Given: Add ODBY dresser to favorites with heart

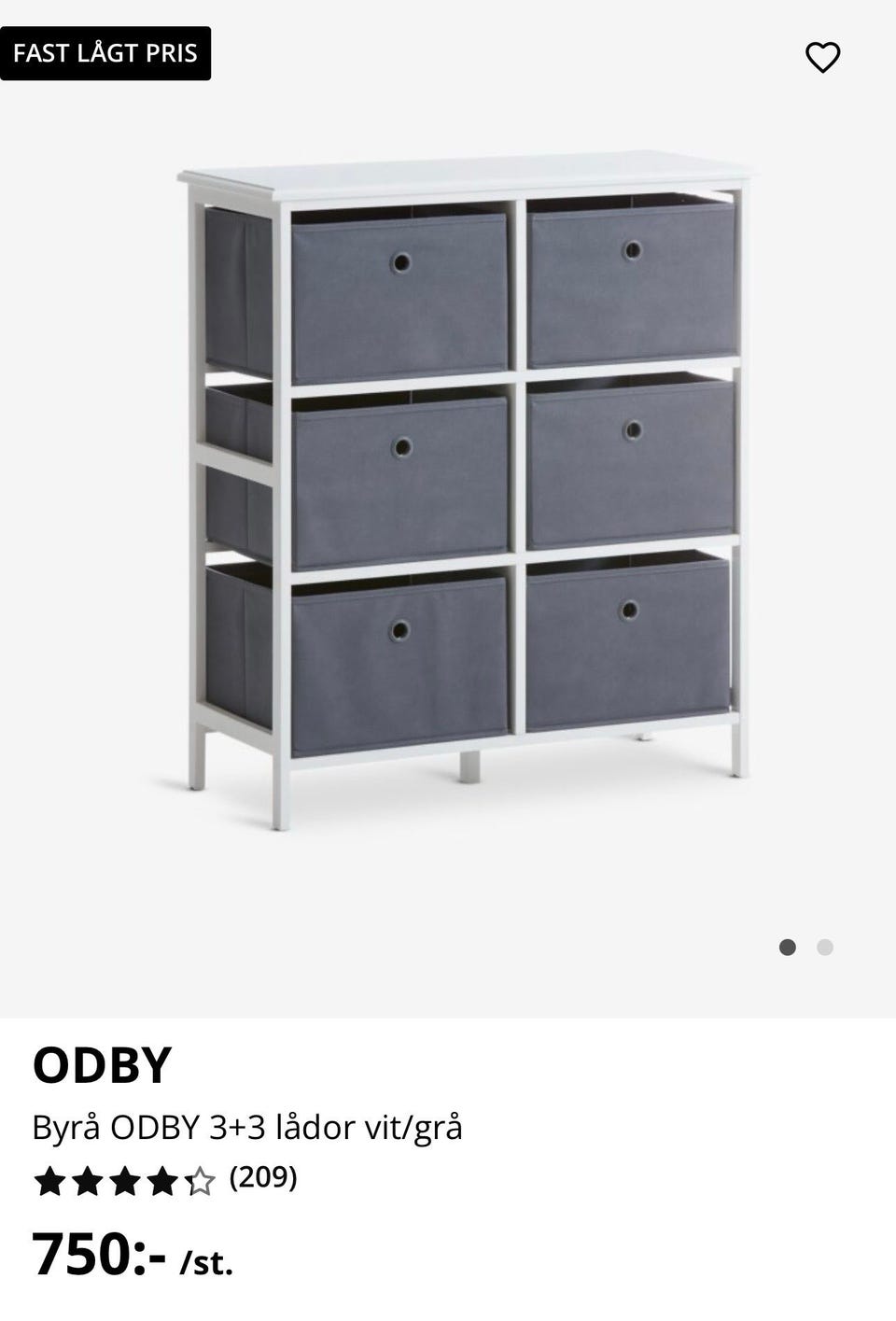Looking at the screenshot, I should coord(822,58).
